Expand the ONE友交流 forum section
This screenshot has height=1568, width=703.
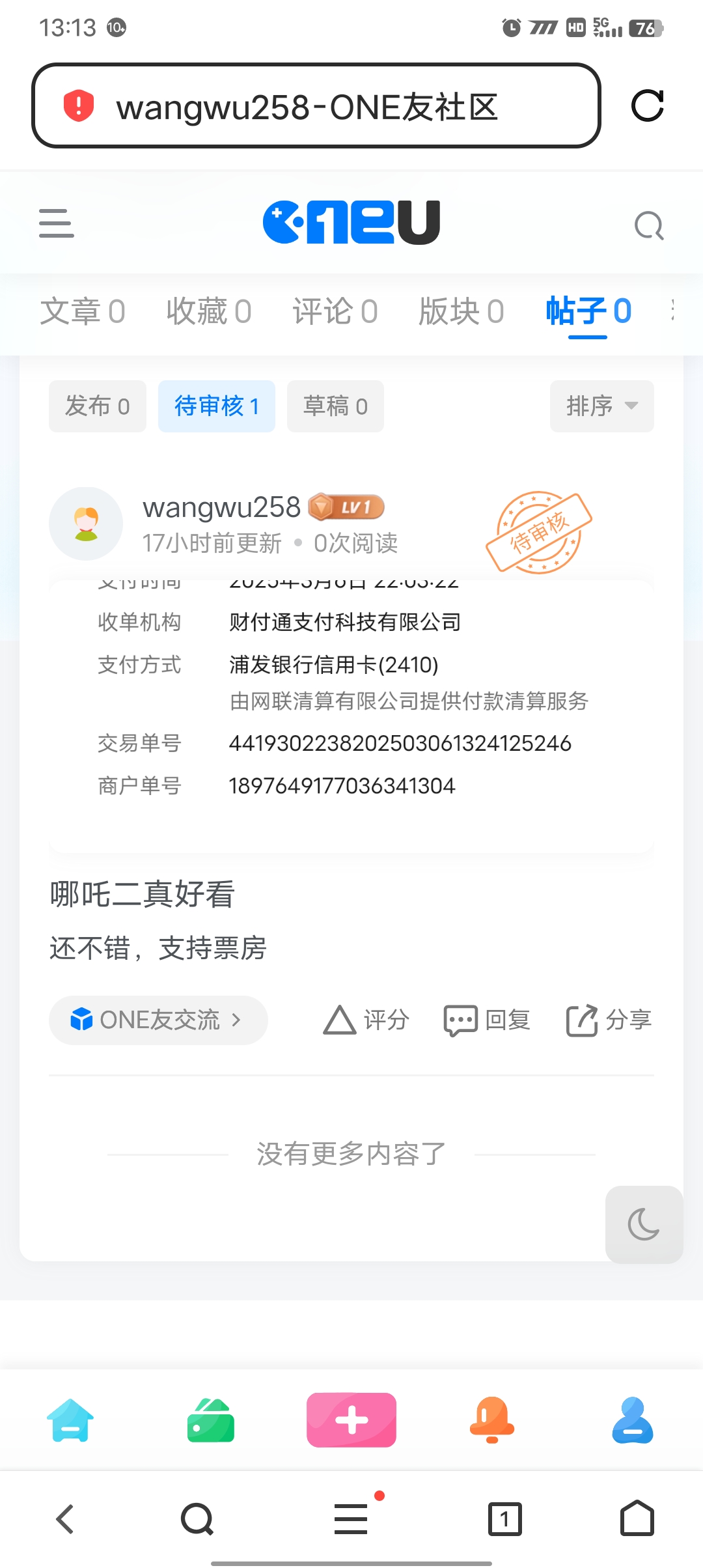tap(158, 1020)
